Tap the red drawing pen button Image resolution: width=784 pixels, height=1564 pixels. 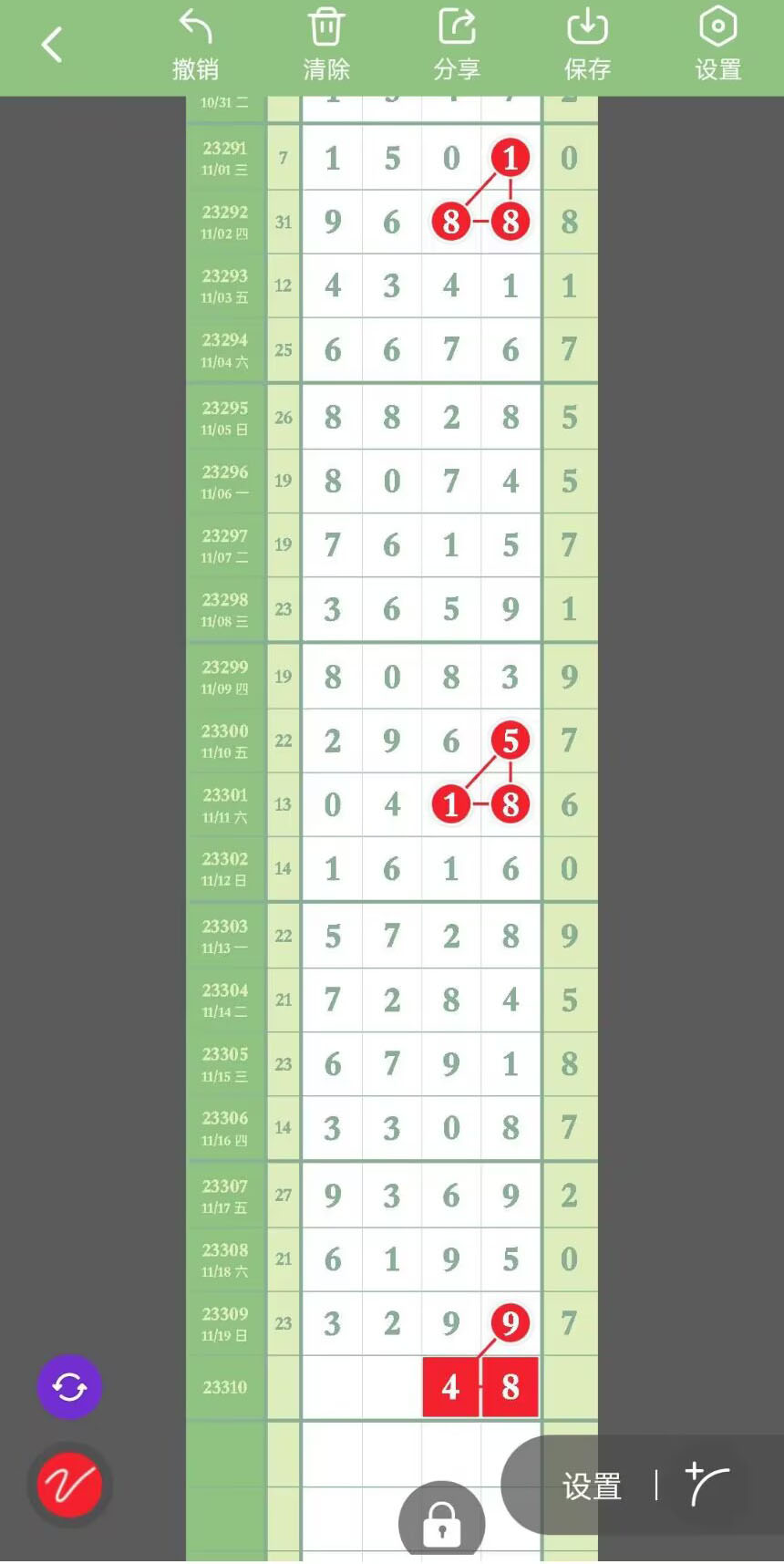coord(69,1485)
